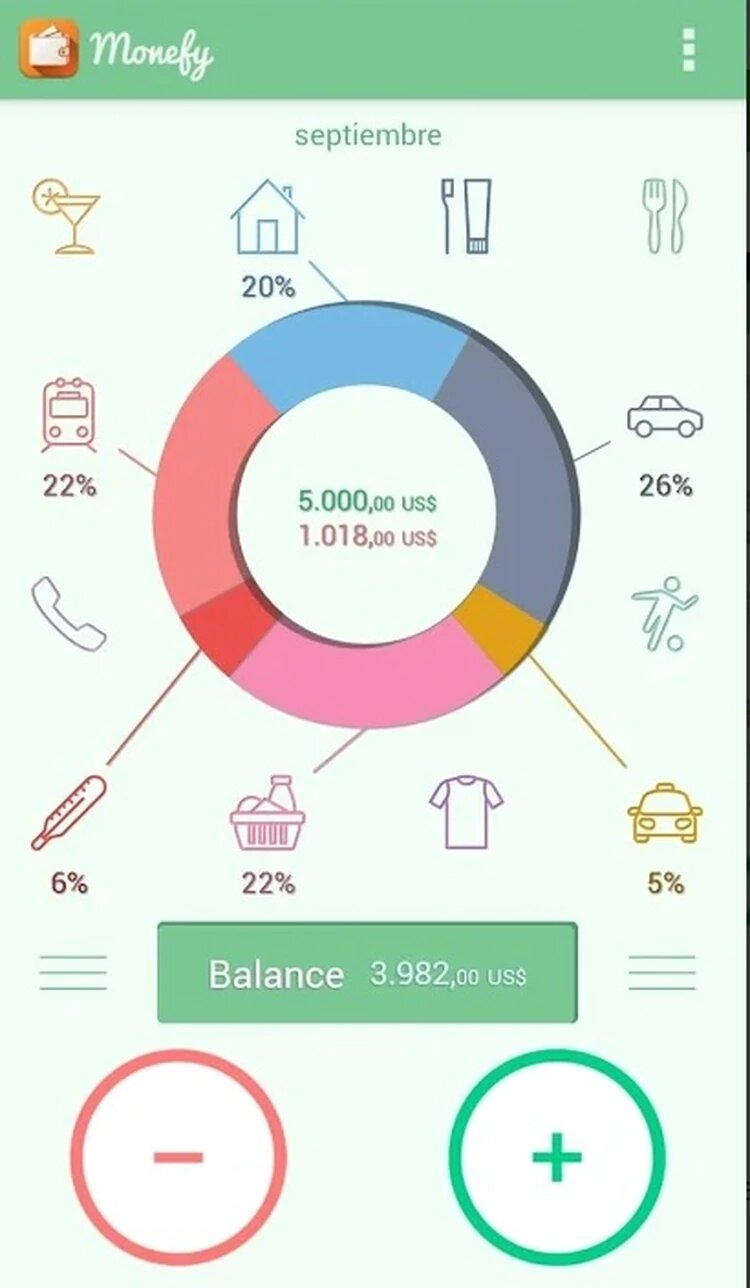Add an expense with the red minus button
Image resolution: width=750 pixels, height=1288 pixels.
coord(178,1157)
